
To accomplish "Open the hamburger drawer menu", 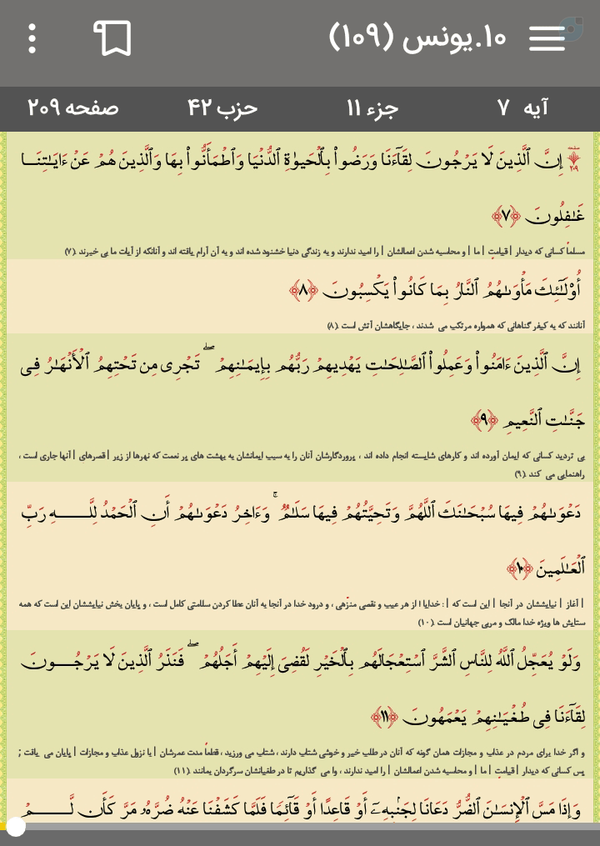I will click(547, 38).
